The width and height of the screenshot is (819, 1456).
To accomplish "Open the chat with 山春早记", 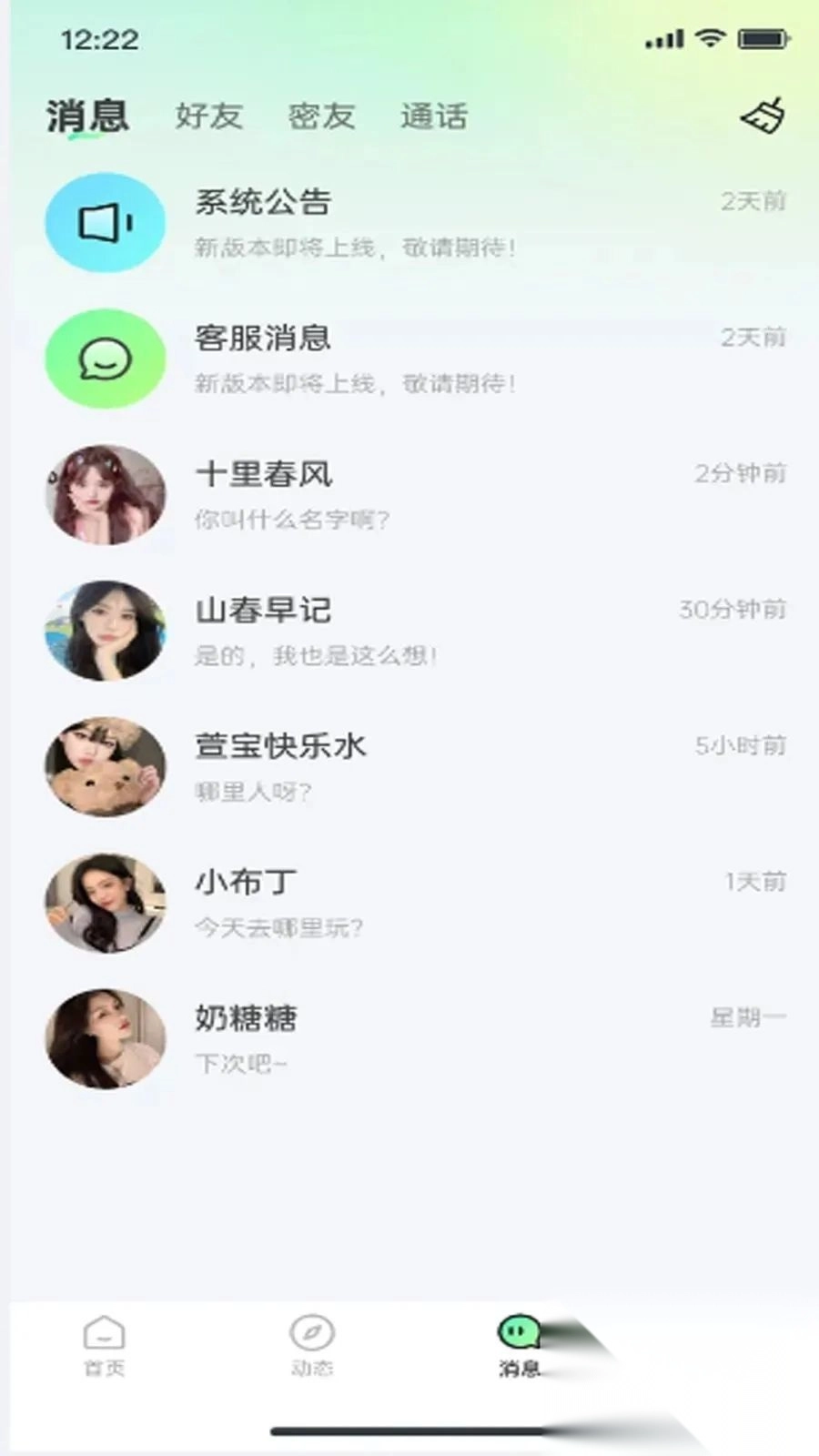I will click(409, 631).
